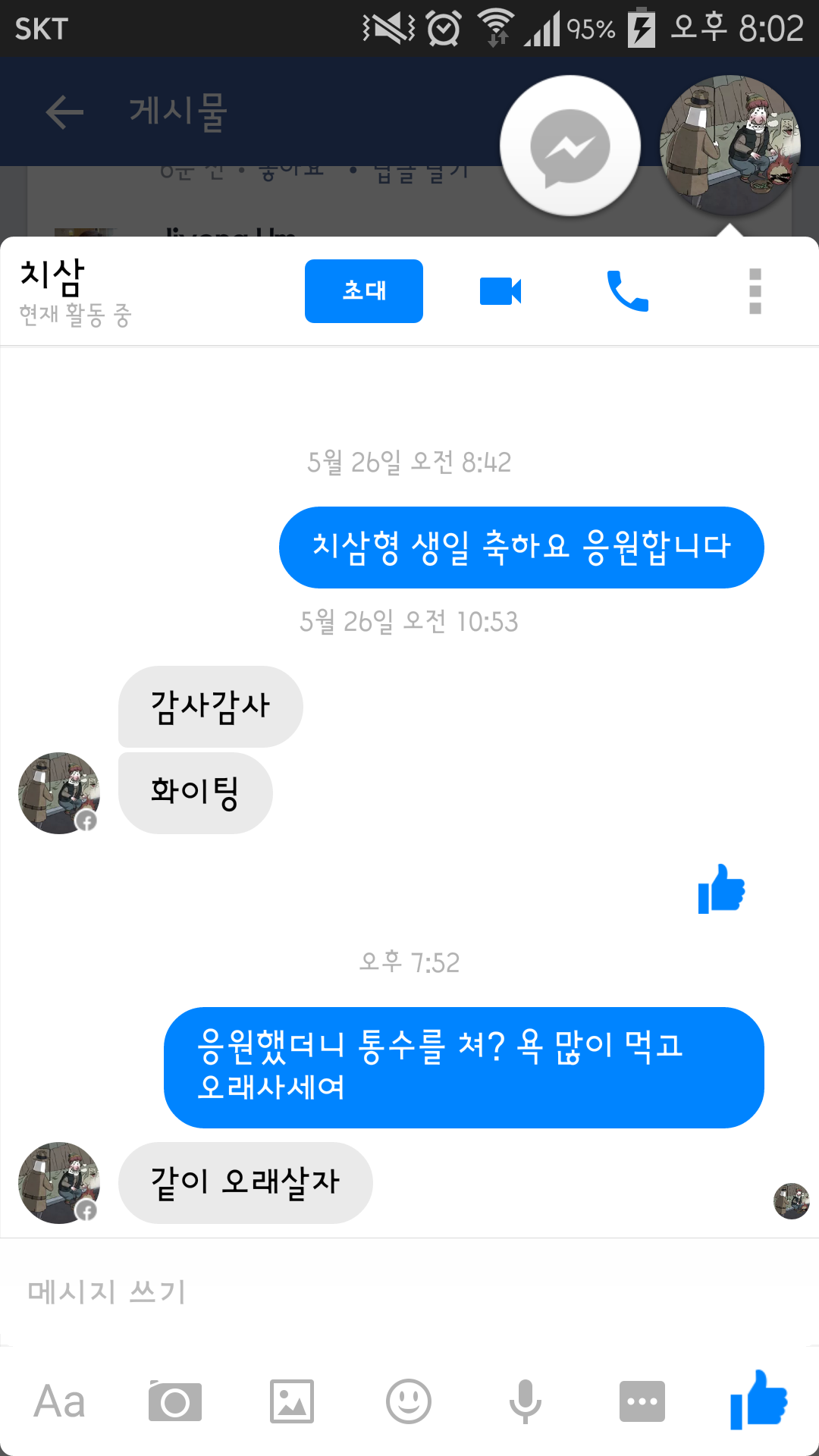The height and width of the screenshot is (1456, 819).
Task: Tap the 초대 invite button
Action: point(364,291)
